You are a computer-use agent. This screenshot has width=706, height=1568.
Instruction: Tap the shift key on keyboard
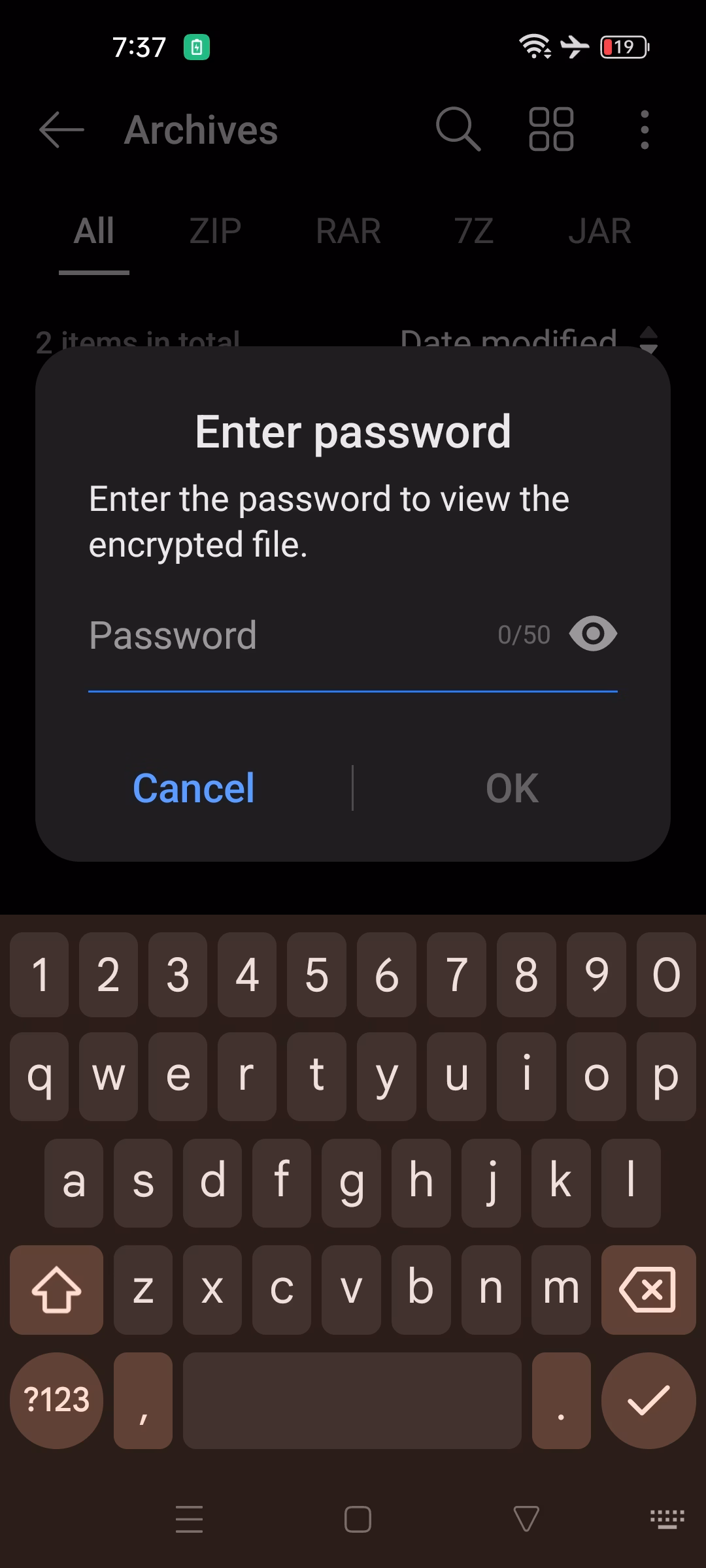coord(56,1290)
